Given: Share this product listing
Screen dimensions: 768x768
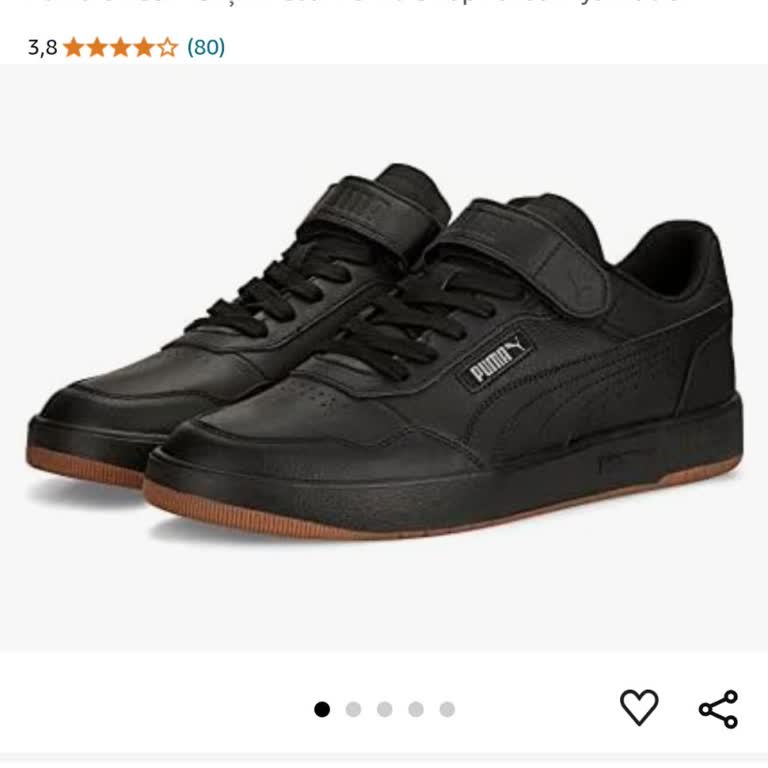Looking at the screenshot, I should [718, 708].
